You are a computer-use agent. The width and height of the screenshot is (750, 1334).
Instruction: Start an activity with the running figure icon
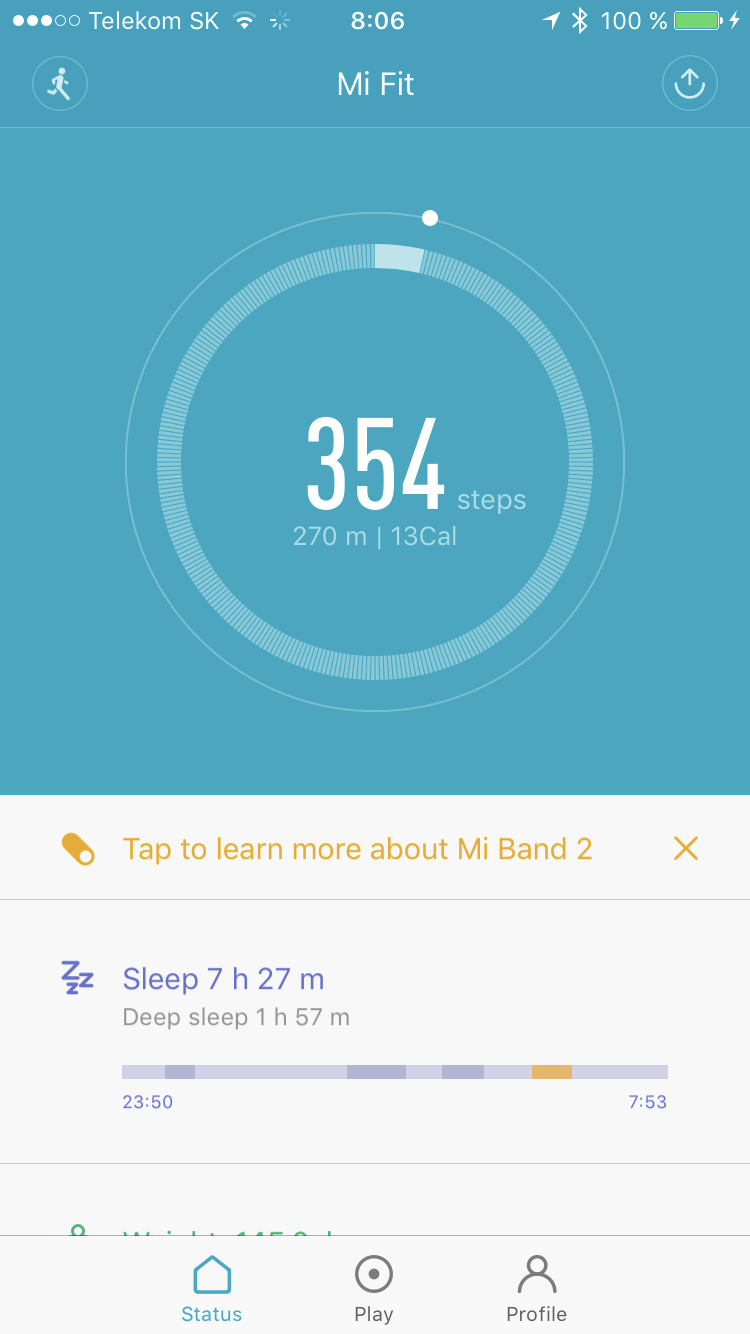(60, 84)
